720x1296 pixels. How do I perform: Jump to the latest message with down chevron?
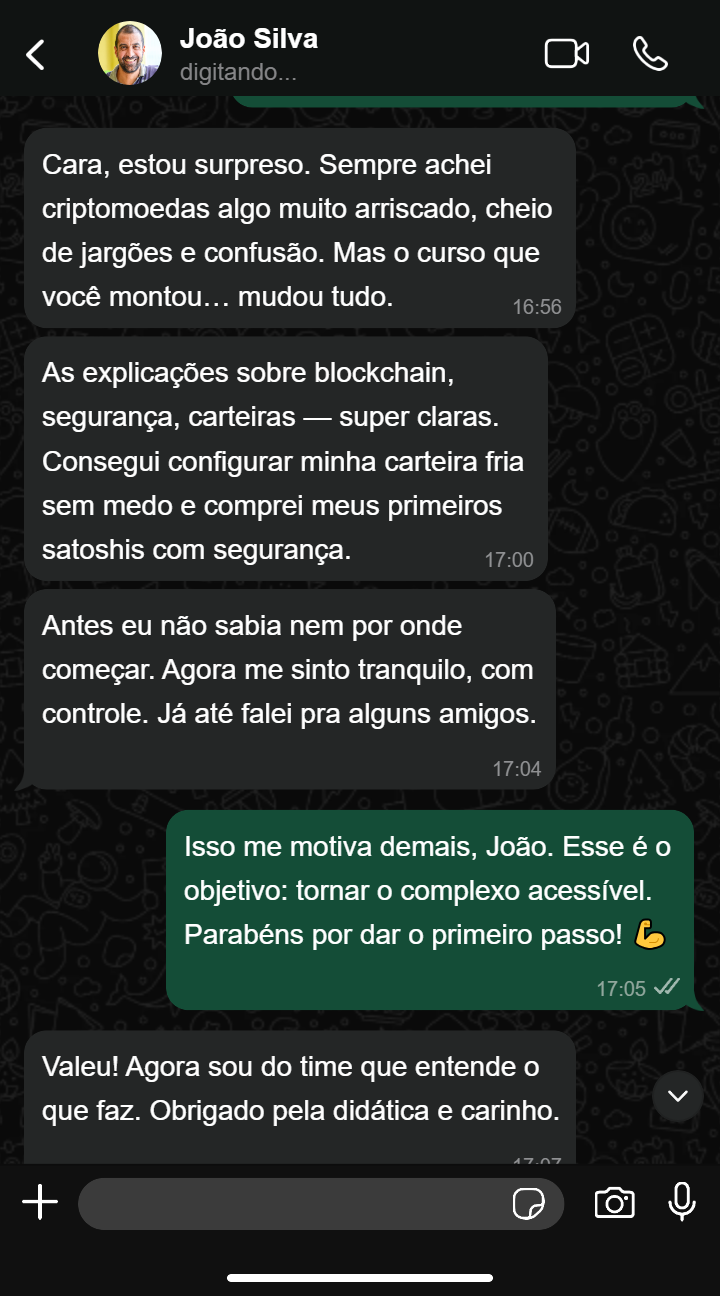(x=678, y=1096)
